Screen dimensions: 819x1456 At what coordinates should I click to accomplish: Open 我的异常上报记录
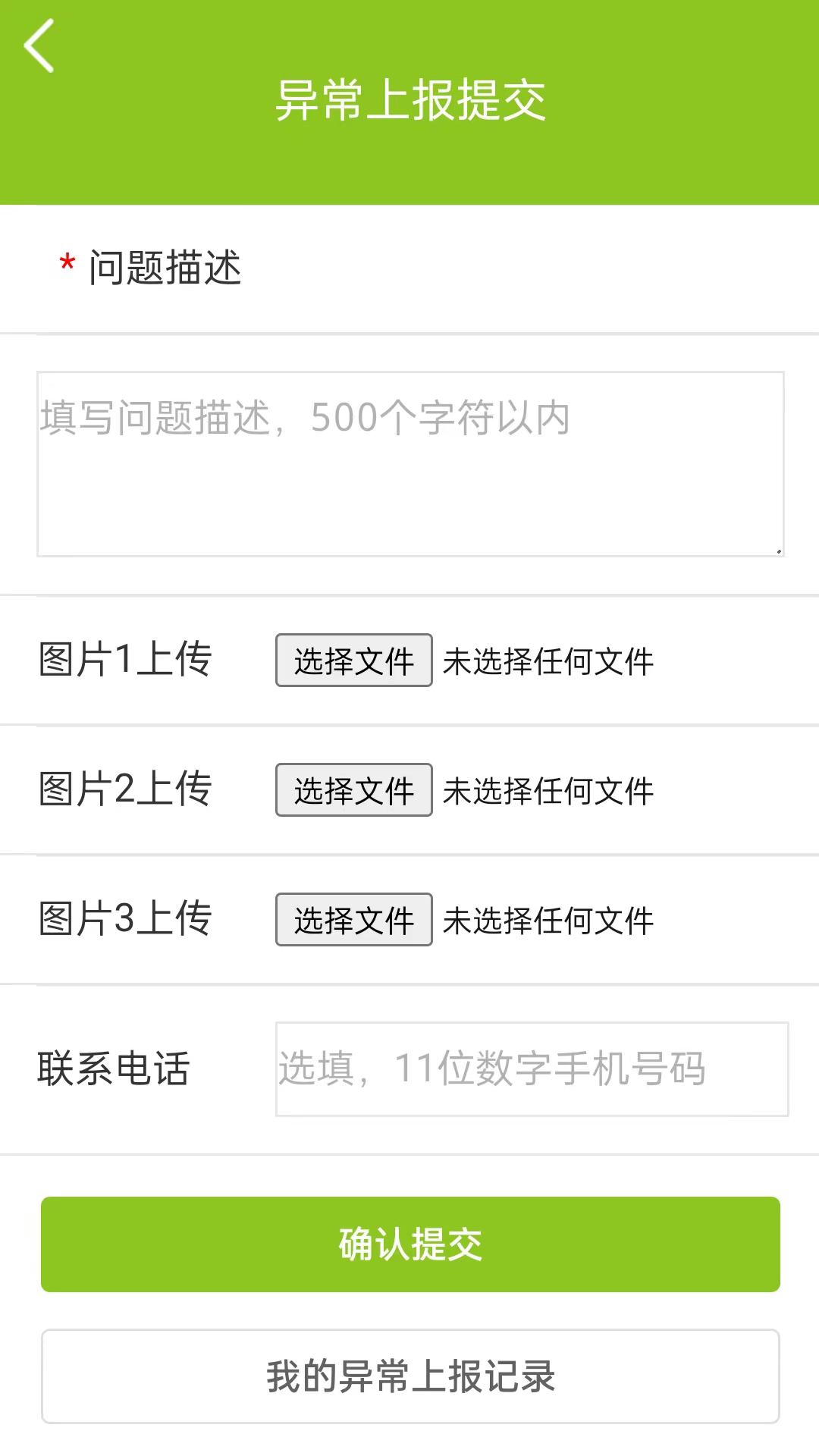point(410,1376)
